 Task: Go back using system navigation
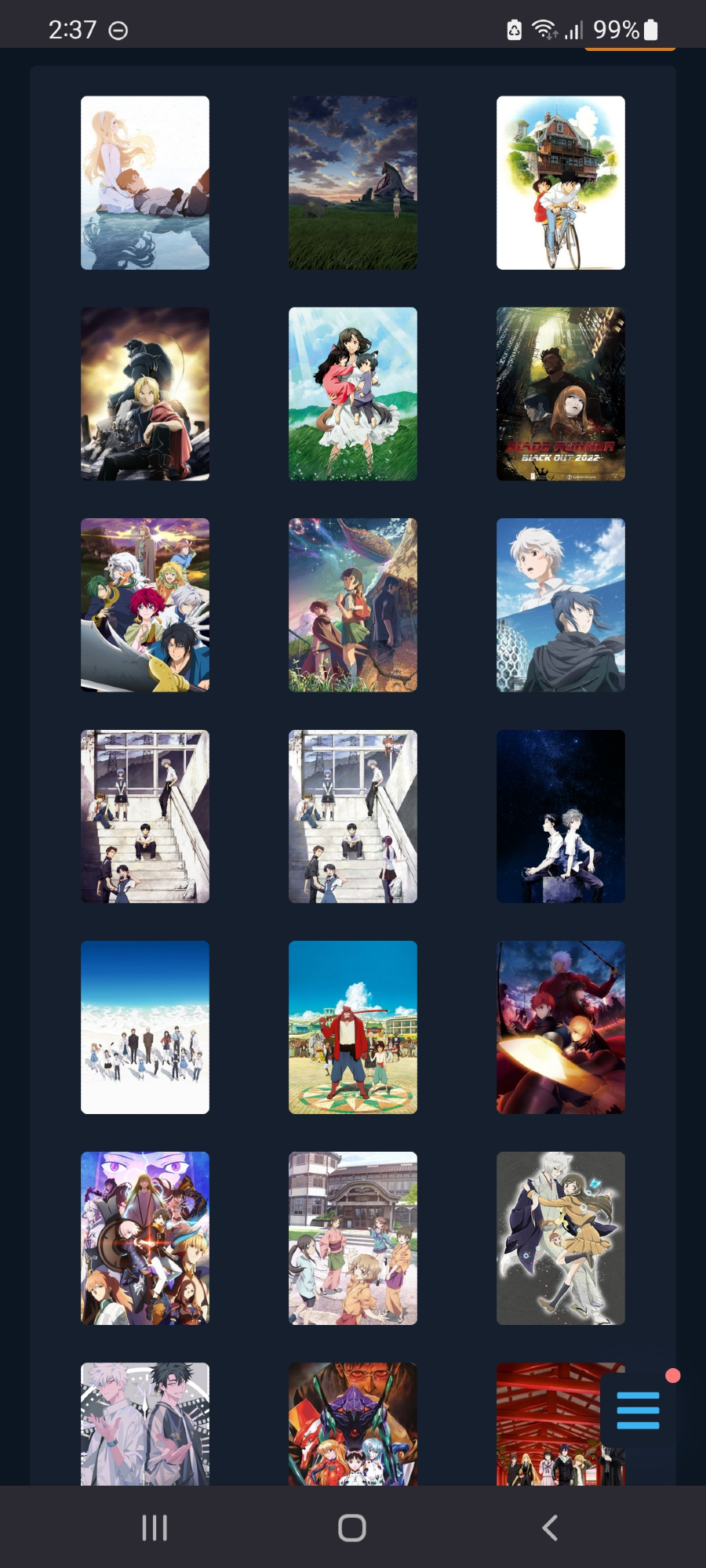coord(550,1527)
